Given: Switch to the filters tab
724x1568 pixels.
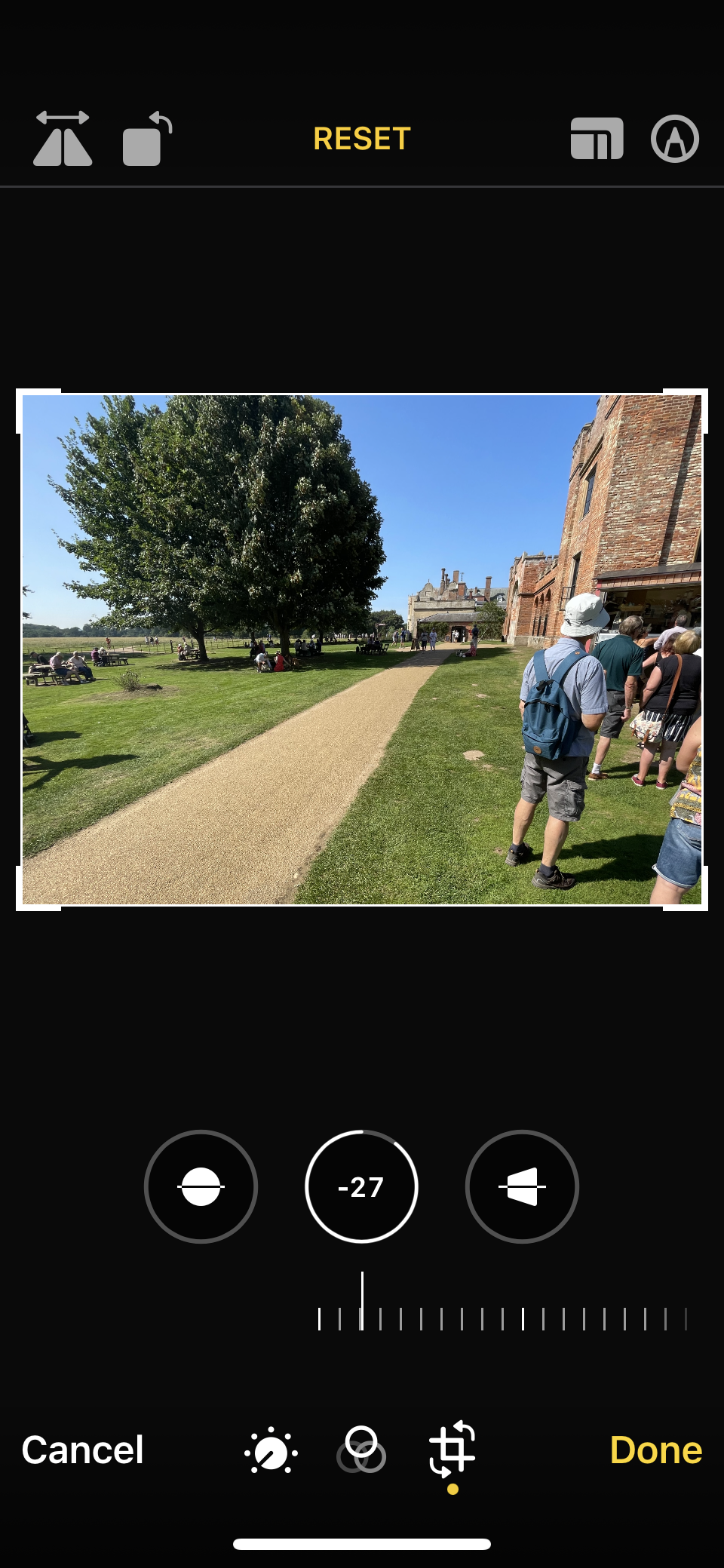Looking at the screenshot, I should point(361,1450).
